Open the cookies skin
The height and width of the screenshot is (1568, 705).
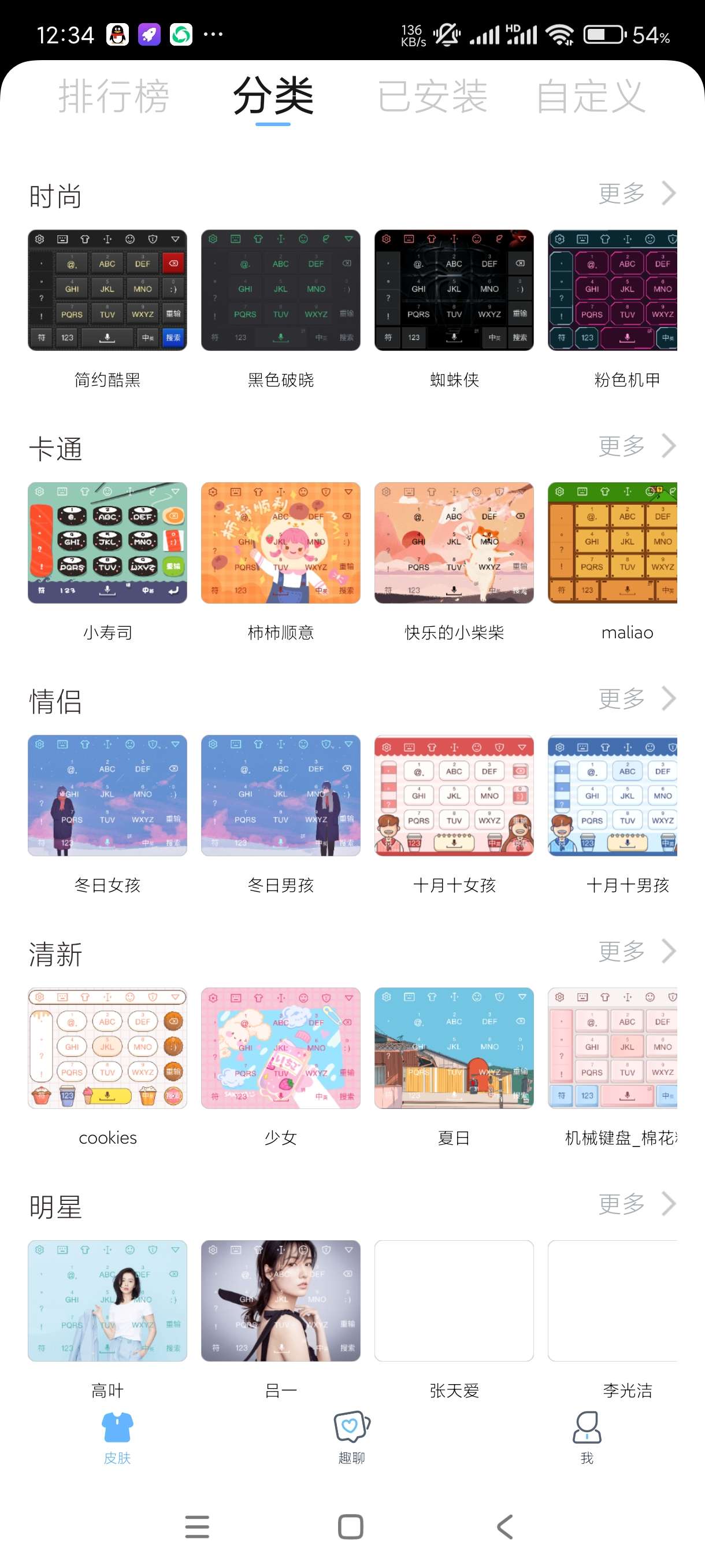click(107, 1048)
